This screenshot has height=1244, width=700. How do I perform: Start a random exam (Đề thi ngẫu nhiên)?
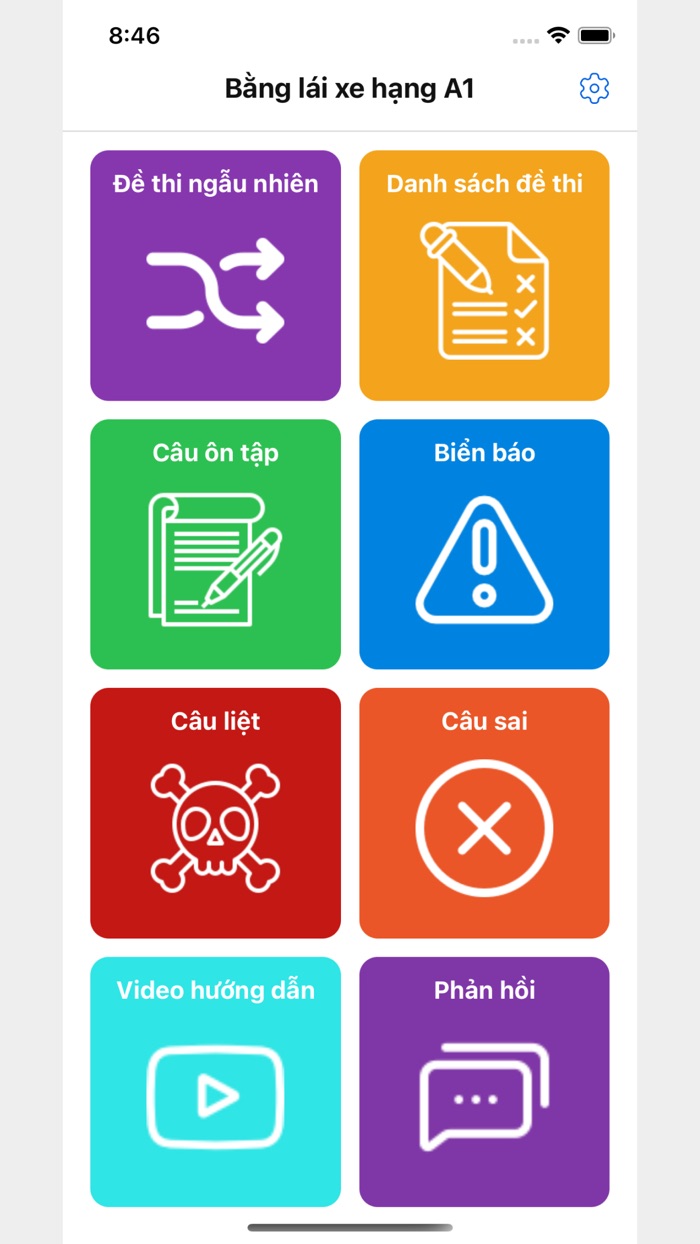[215, 275]
